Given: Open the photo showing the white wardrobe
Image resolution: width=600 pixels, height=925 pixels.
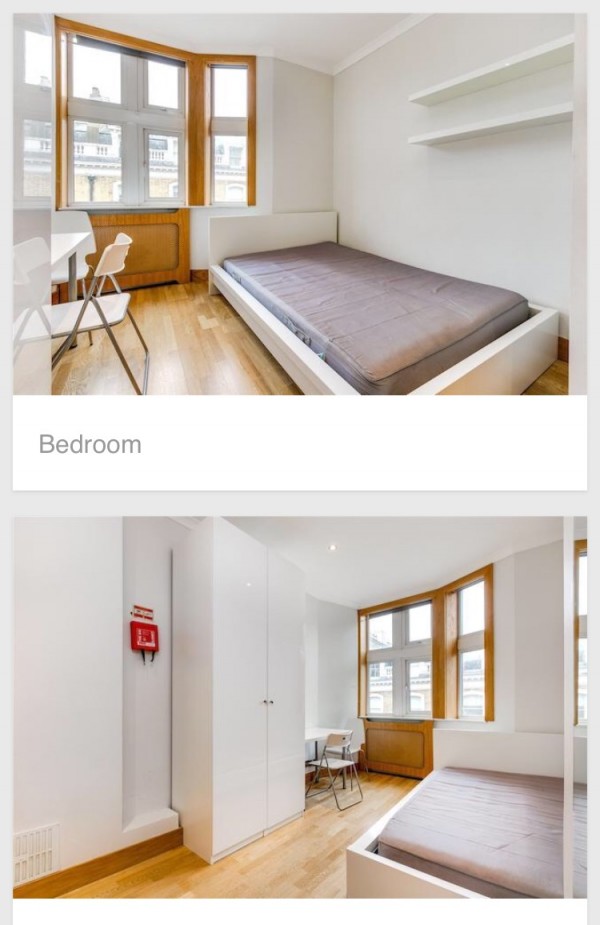Looking at the screenshot, I should [300, 707].
